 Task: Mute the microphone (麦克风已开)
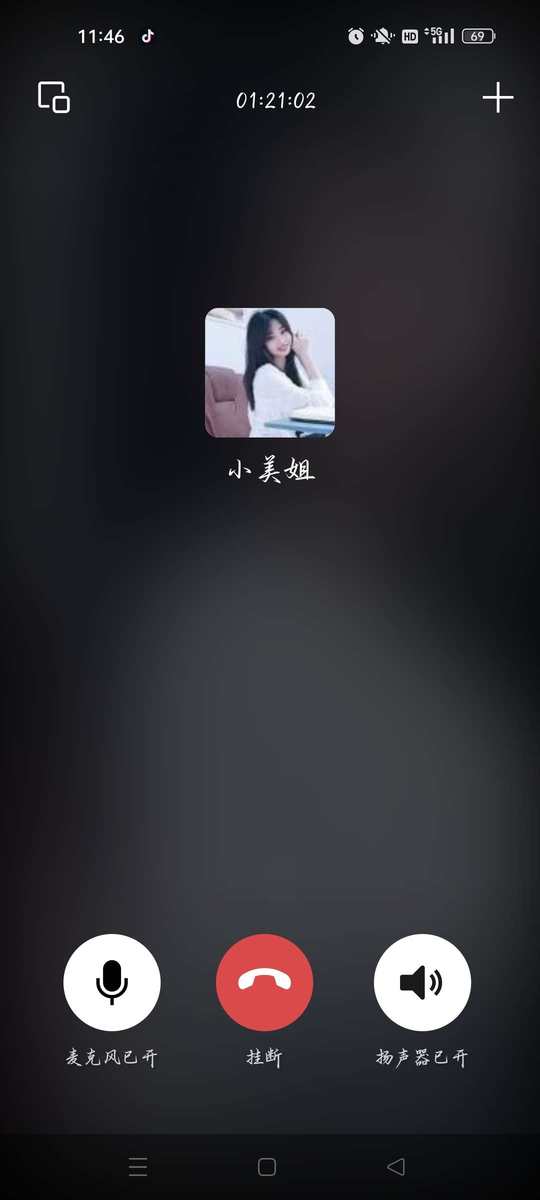pos(112,982)
